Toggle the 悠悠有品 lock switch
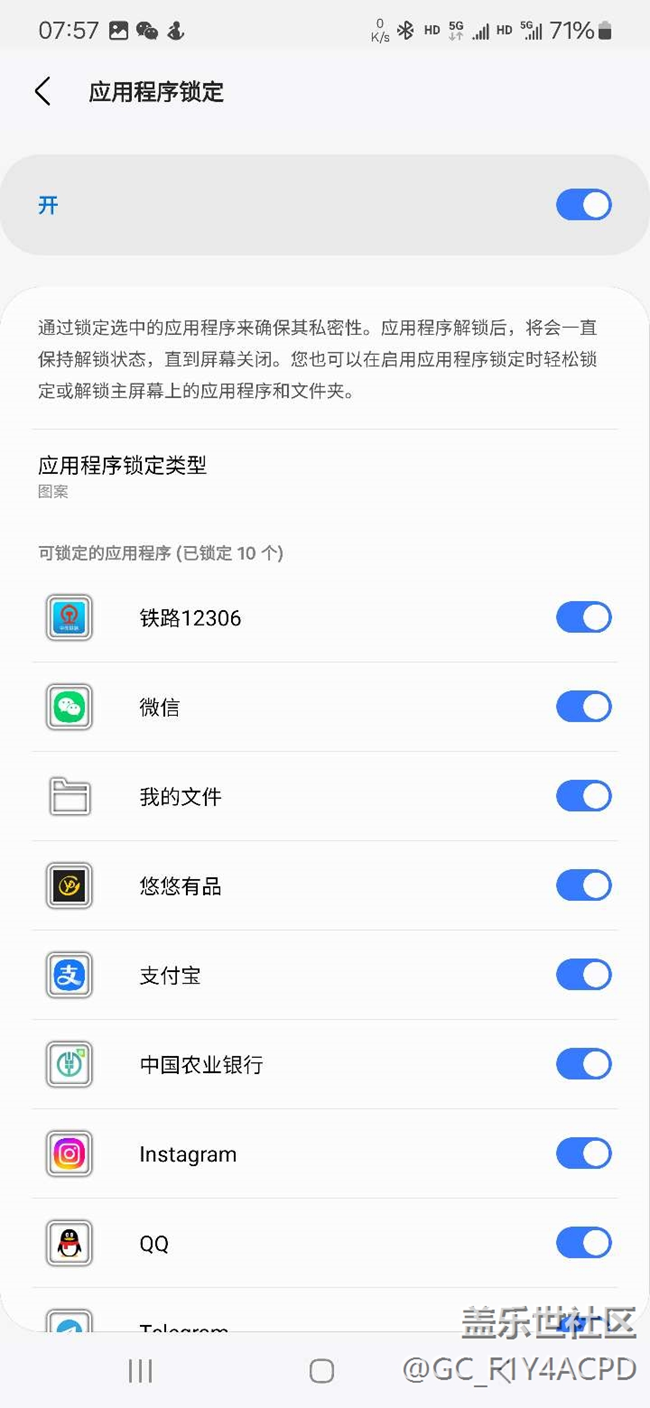This screenshot has height=1408, width=650. pos(583,886)
